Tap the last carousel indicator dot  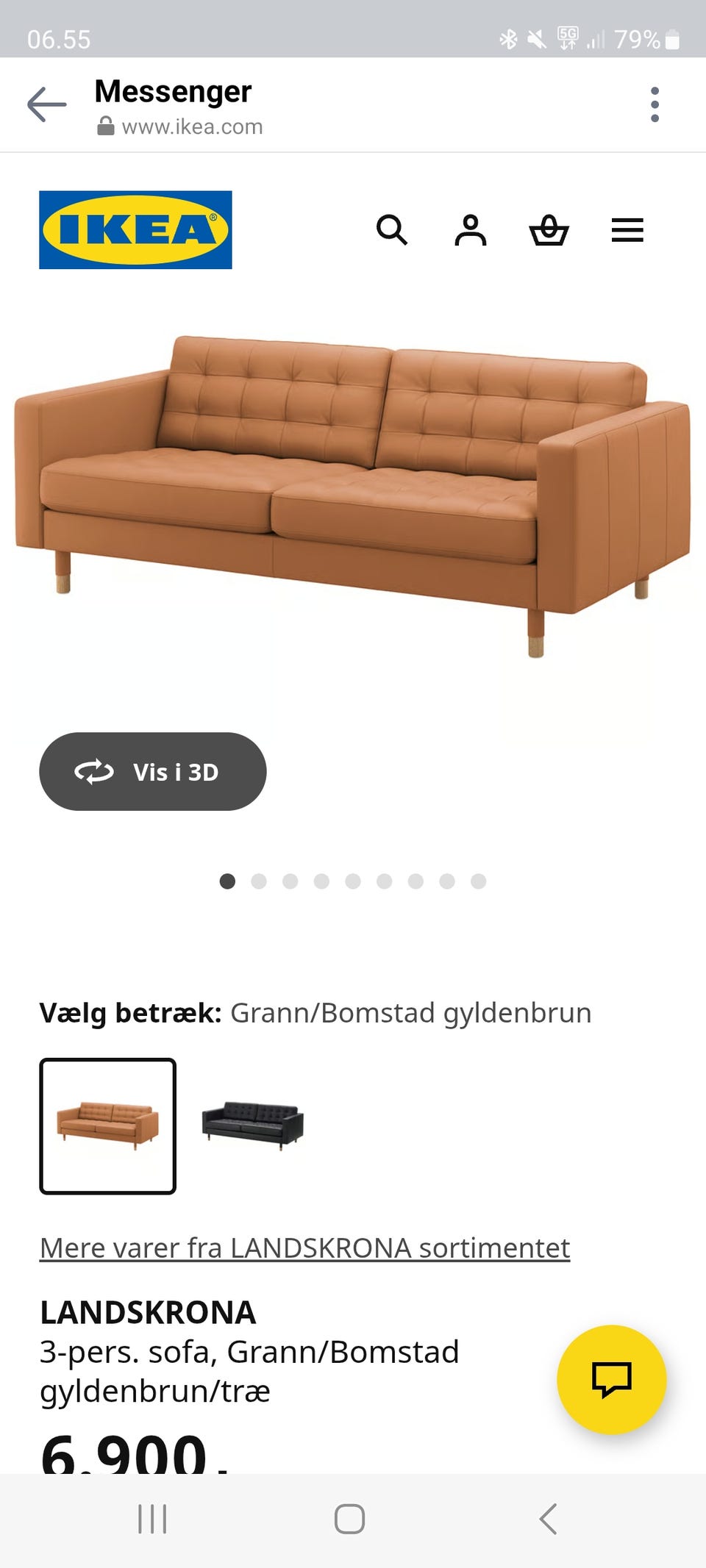pos(478,880)
